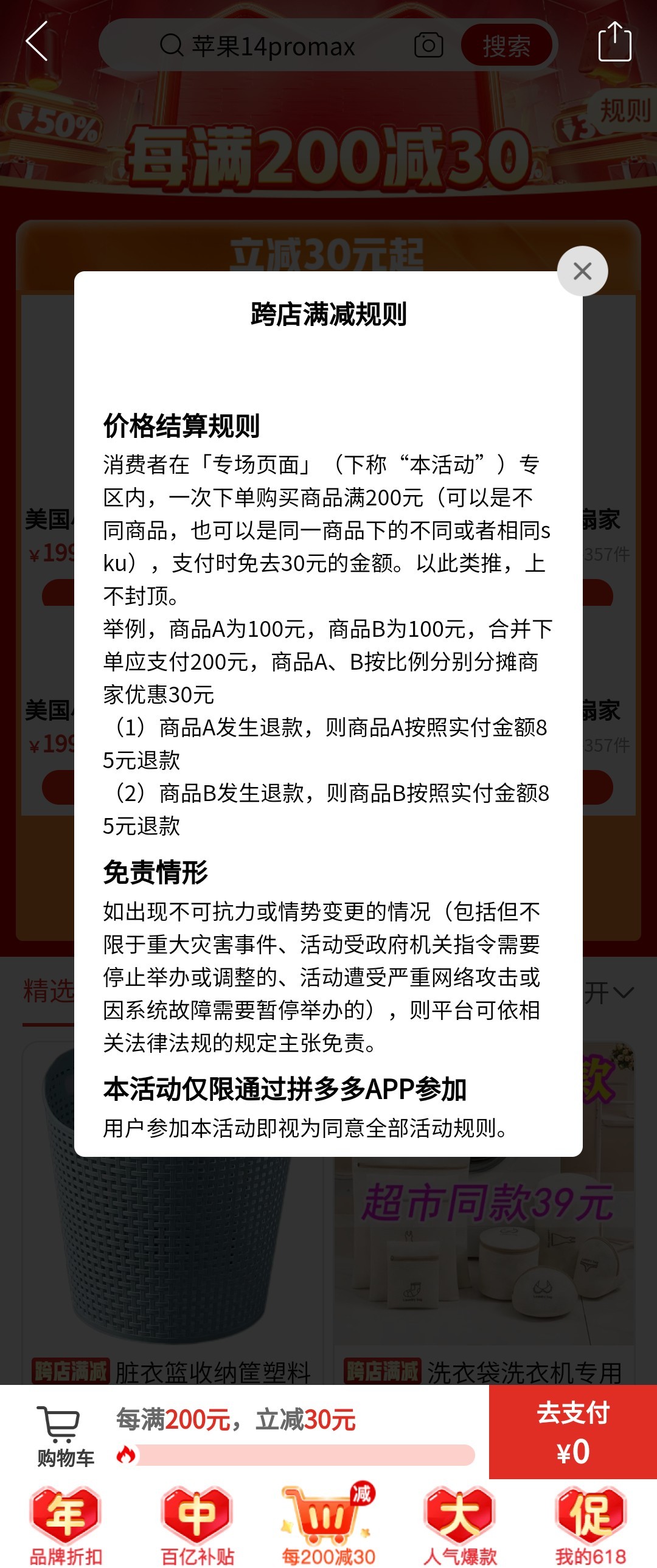Select the 每200减30 tab
The width and height of the screenshot is (657, 1568).
tap(328, 1525)
